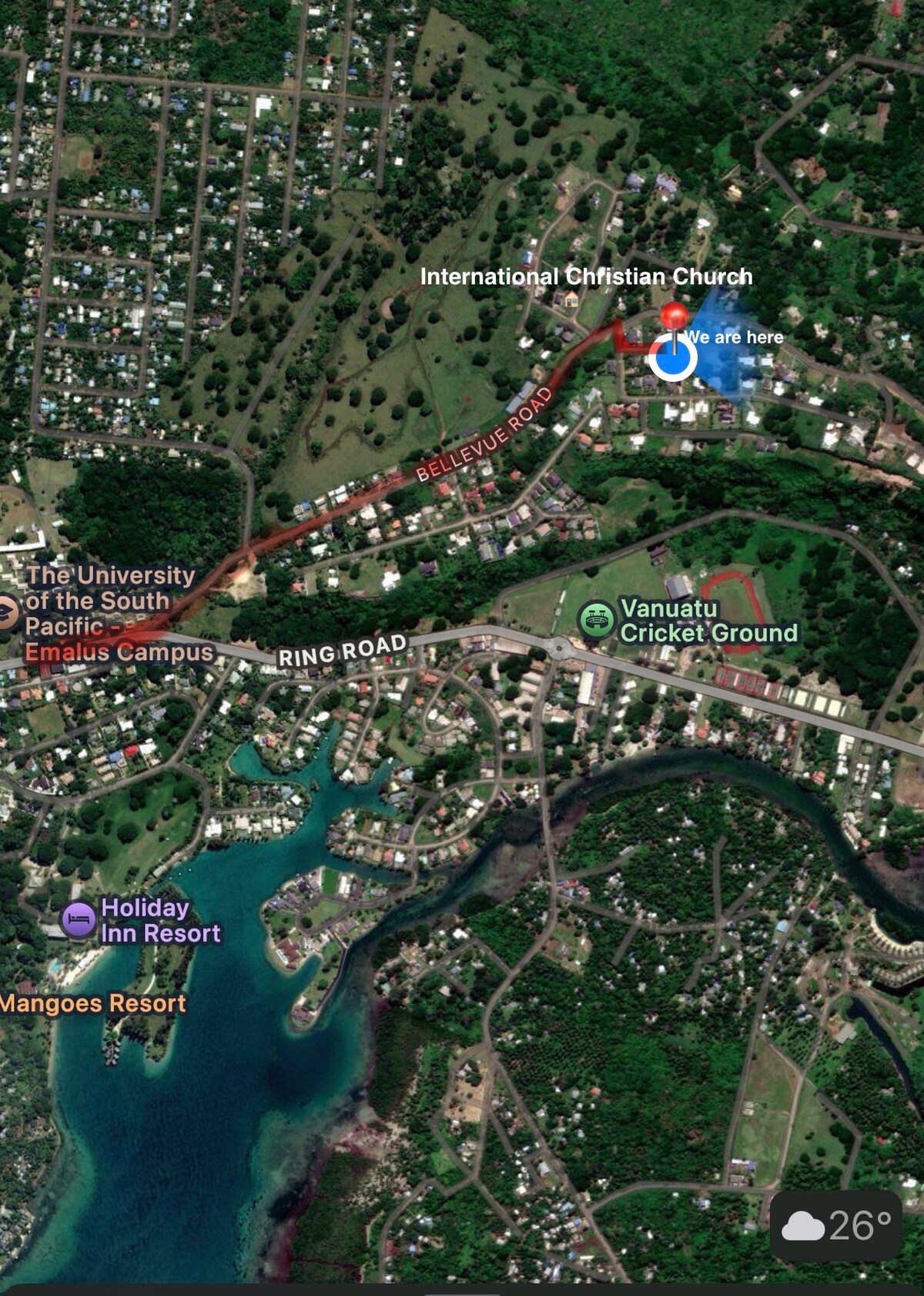The height and width of the screenshot is (1296, 924).
Task: Open the 26° weather widget
Action: click(837, 1225)
